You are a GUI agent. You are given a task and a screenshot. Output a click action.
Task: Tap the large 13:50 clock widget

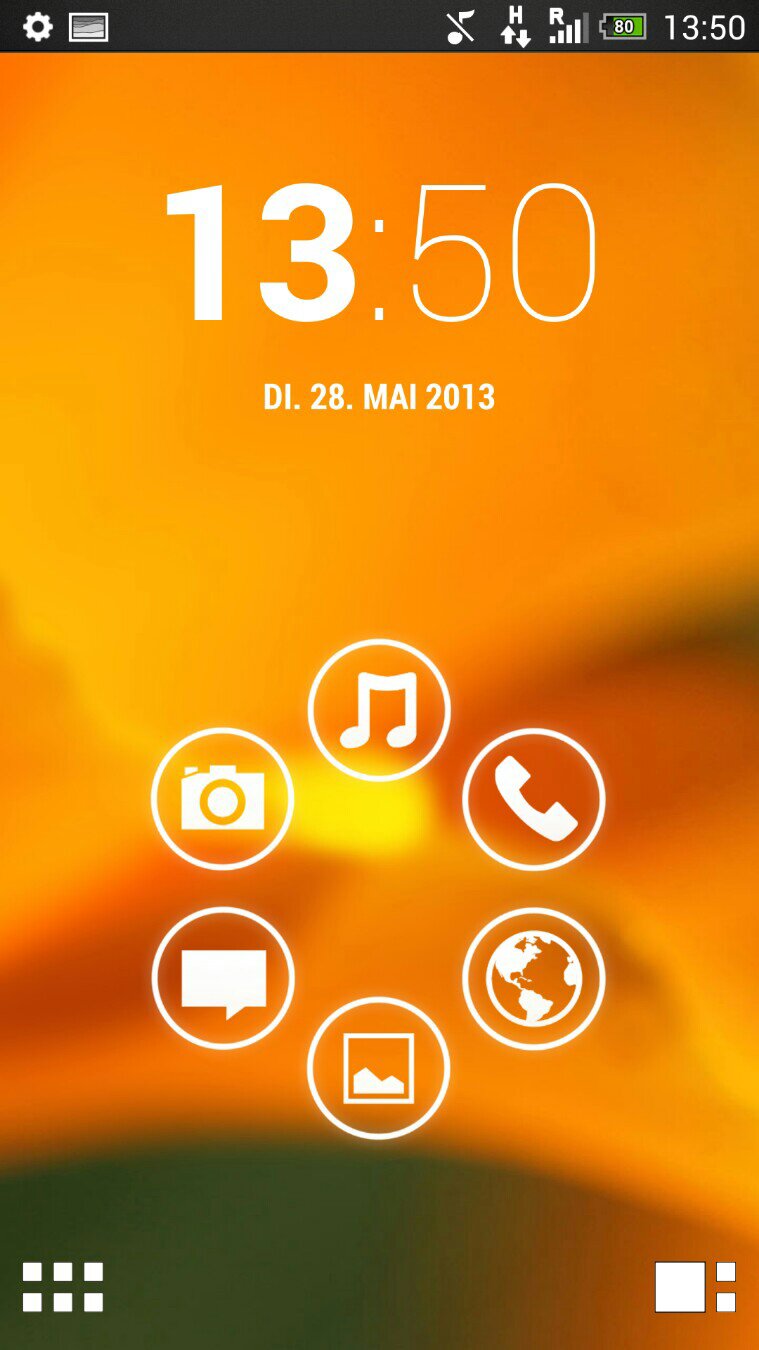click(x=379, y=254)
